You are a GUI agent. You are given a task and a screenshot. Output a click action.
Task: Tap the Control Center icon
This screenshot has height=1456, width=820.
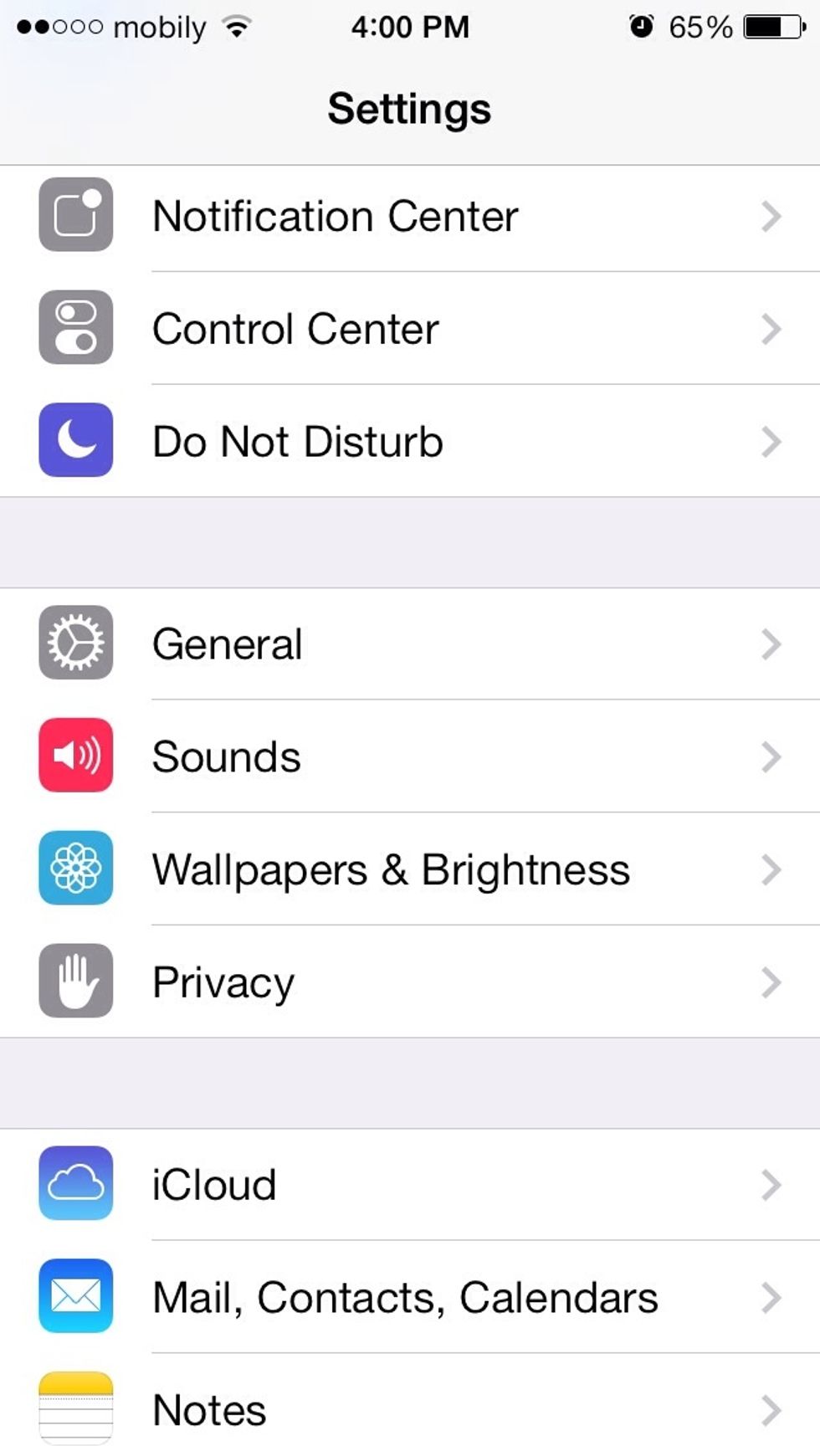coord(75,328)
